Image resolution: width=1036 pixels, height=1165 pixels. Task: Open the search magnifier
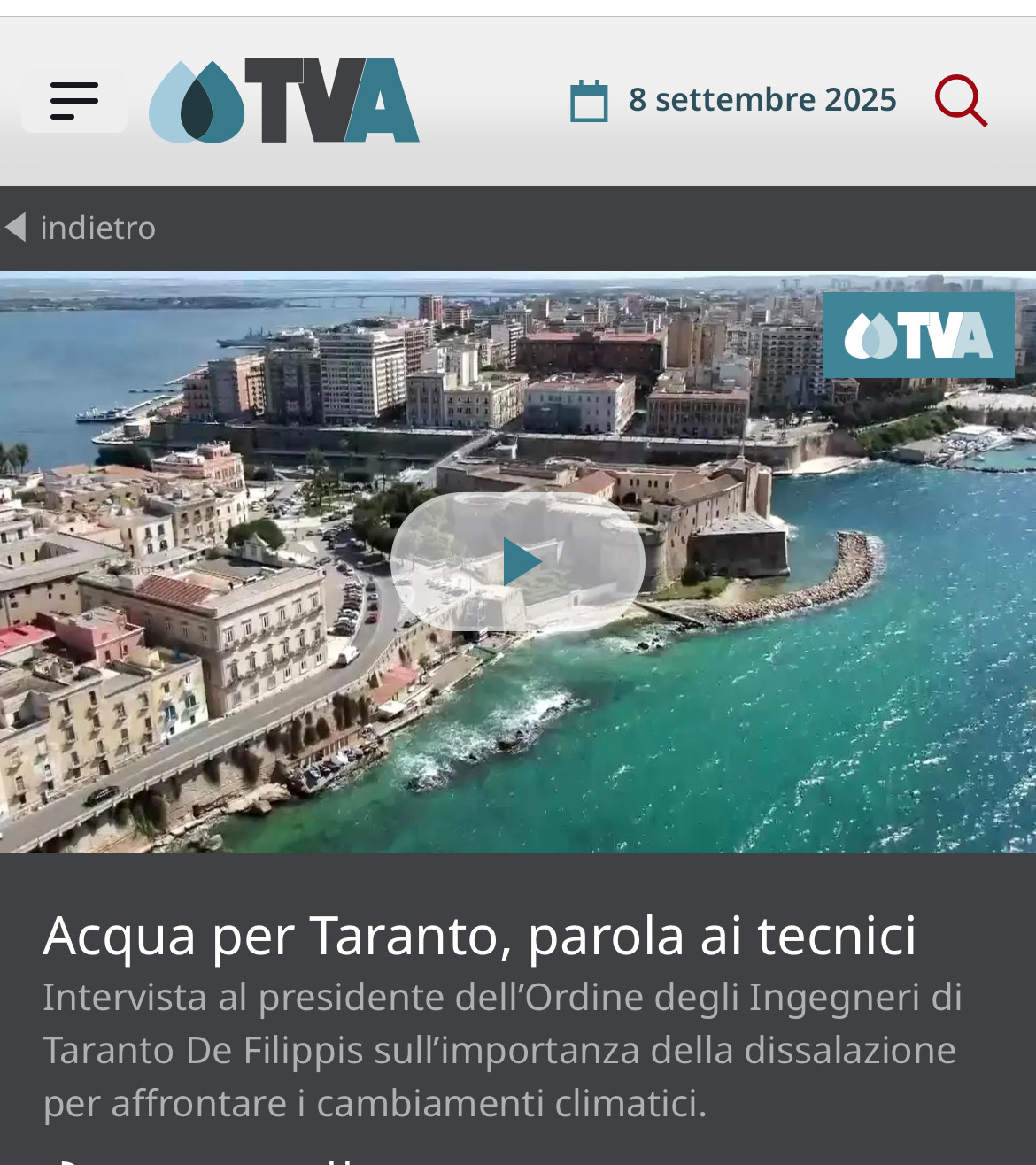pyautogui.click(x=961, y=100)
